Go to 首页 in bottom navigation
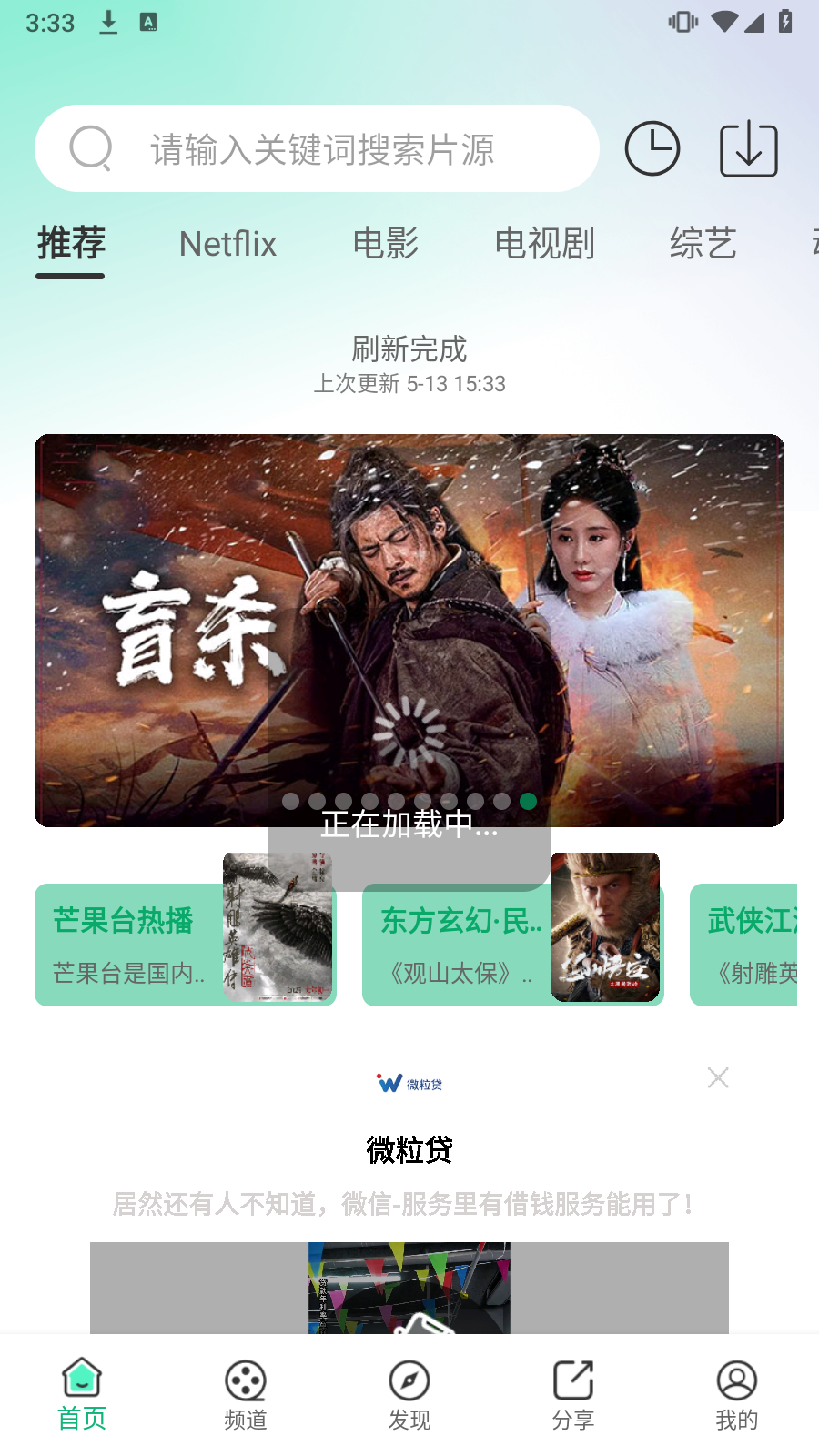Image resolution: width=819 pixels, height=1456 pixels. [82, 1394]
